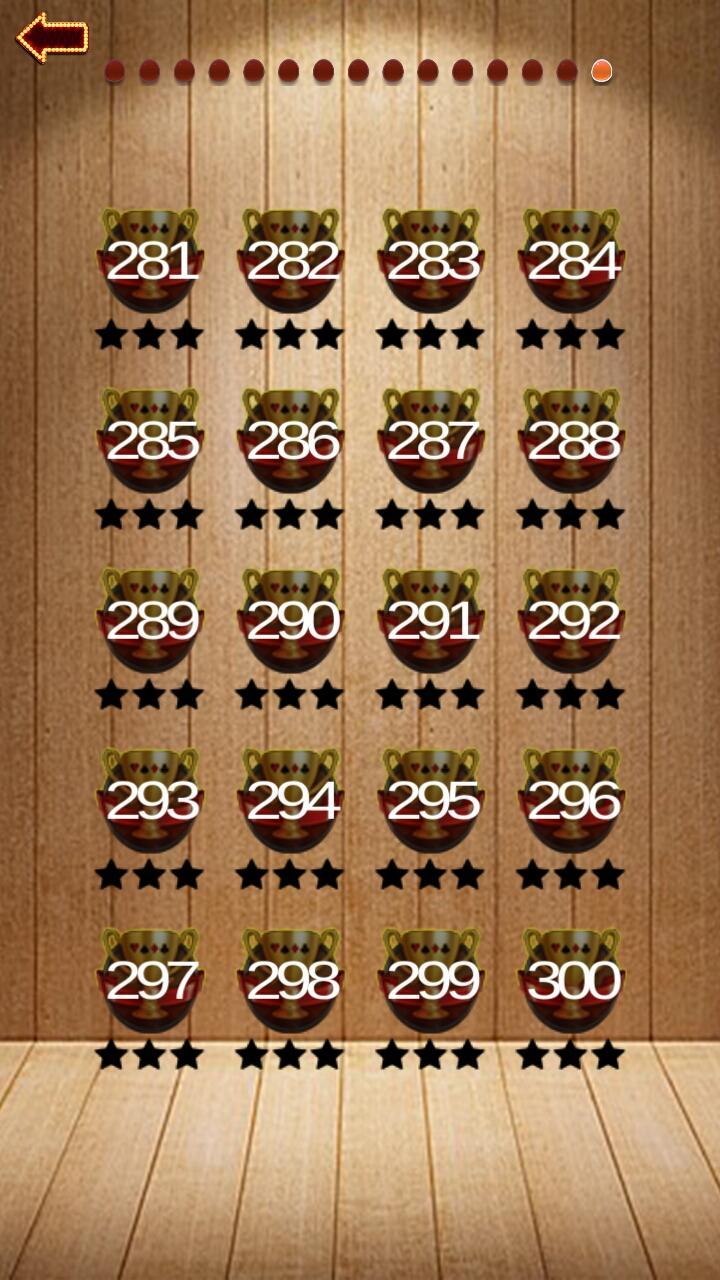Open level 281
Image resolution: width=720 pixels, height=1280 pixels.
pos(150,262)
